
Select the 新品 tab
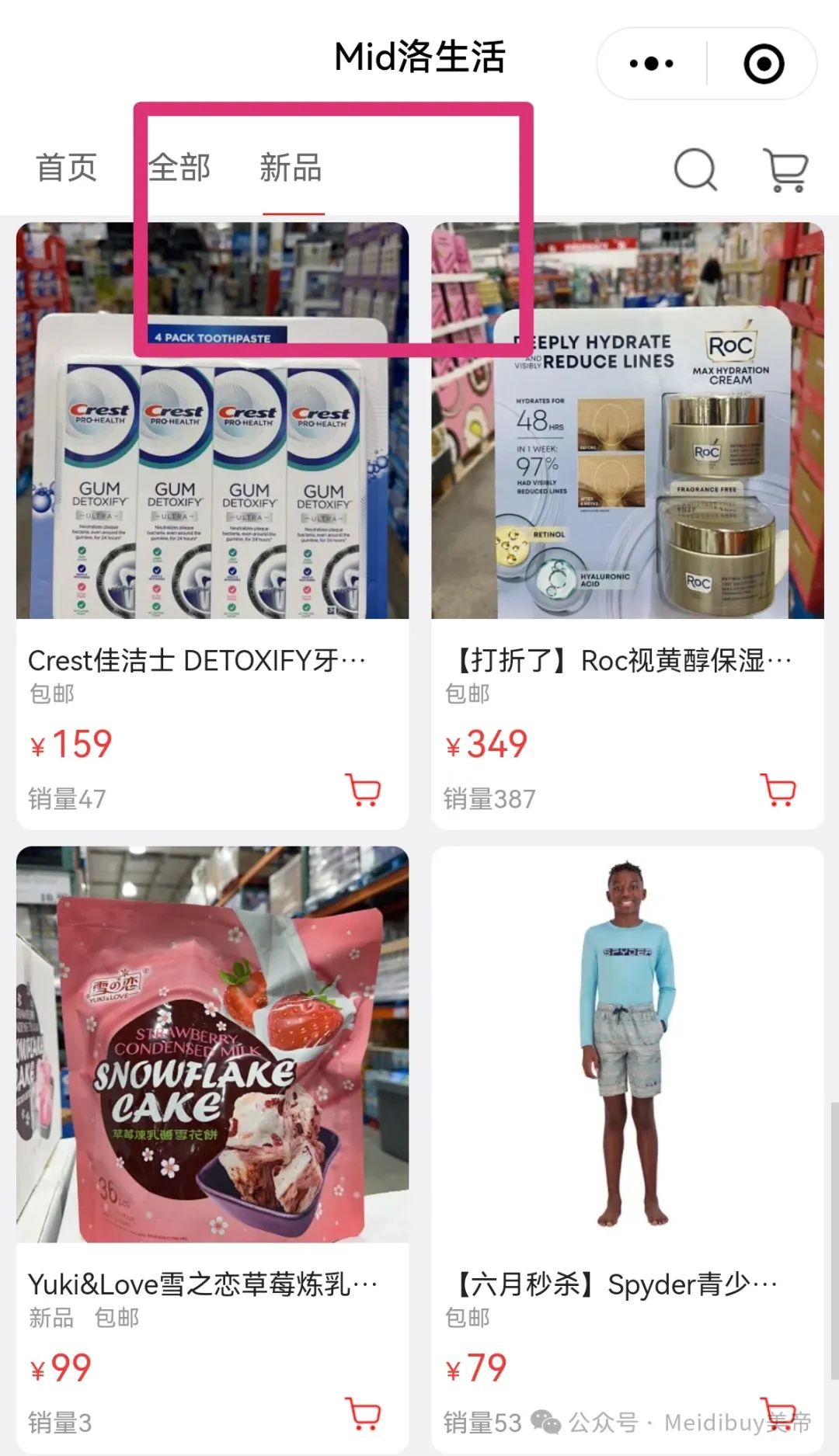pyautogui.click(x=291, y=168)
